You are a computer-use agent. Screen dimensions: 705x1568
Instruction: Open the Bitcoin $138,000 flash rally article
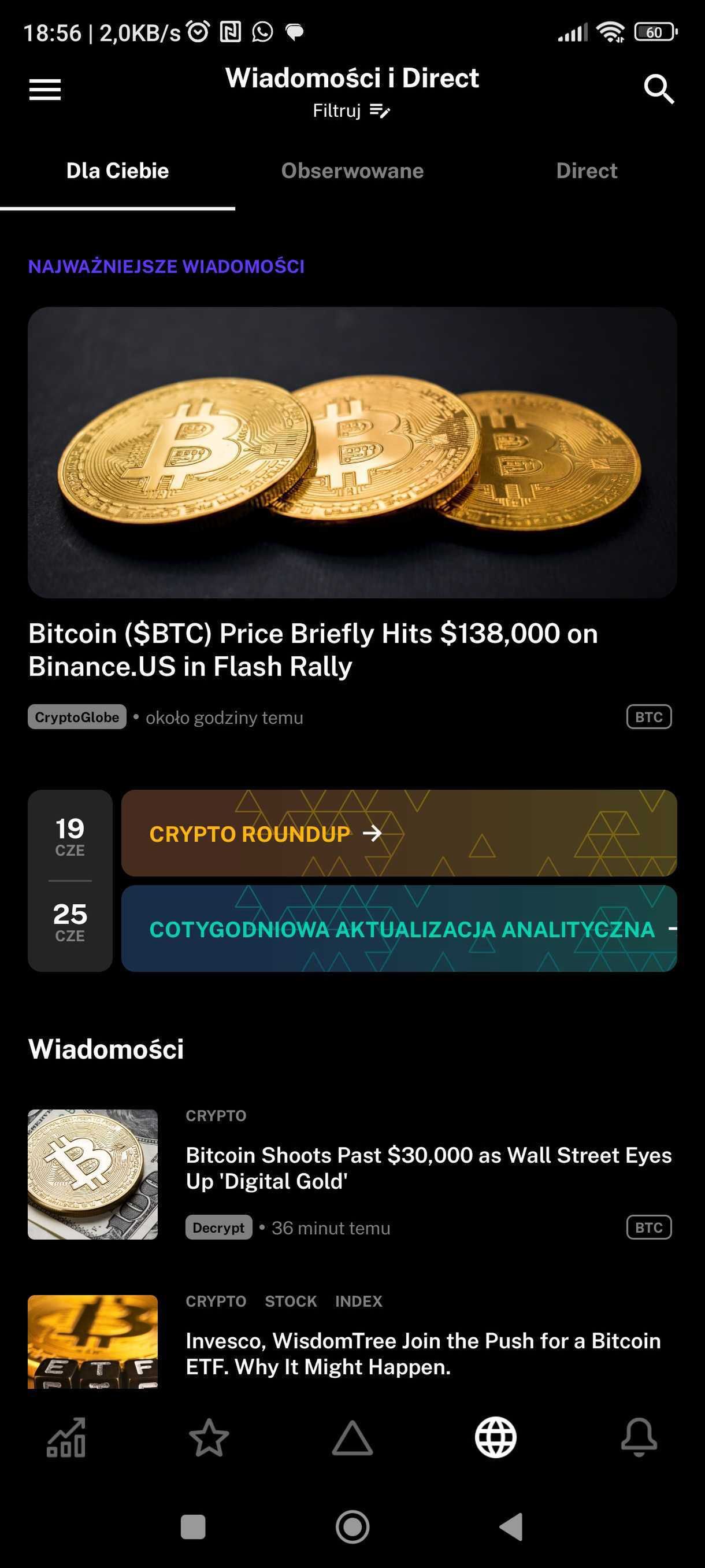tap(313, 650)
